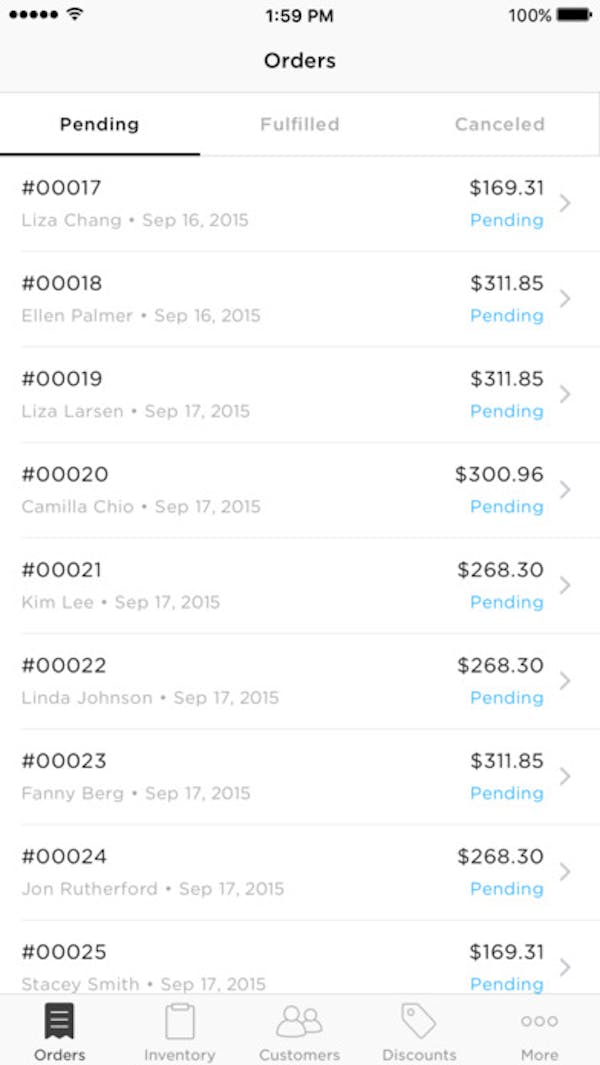Open order #00022 from Linda Johnson
This screenshot has width=600, height=1065.
(298, 681)
